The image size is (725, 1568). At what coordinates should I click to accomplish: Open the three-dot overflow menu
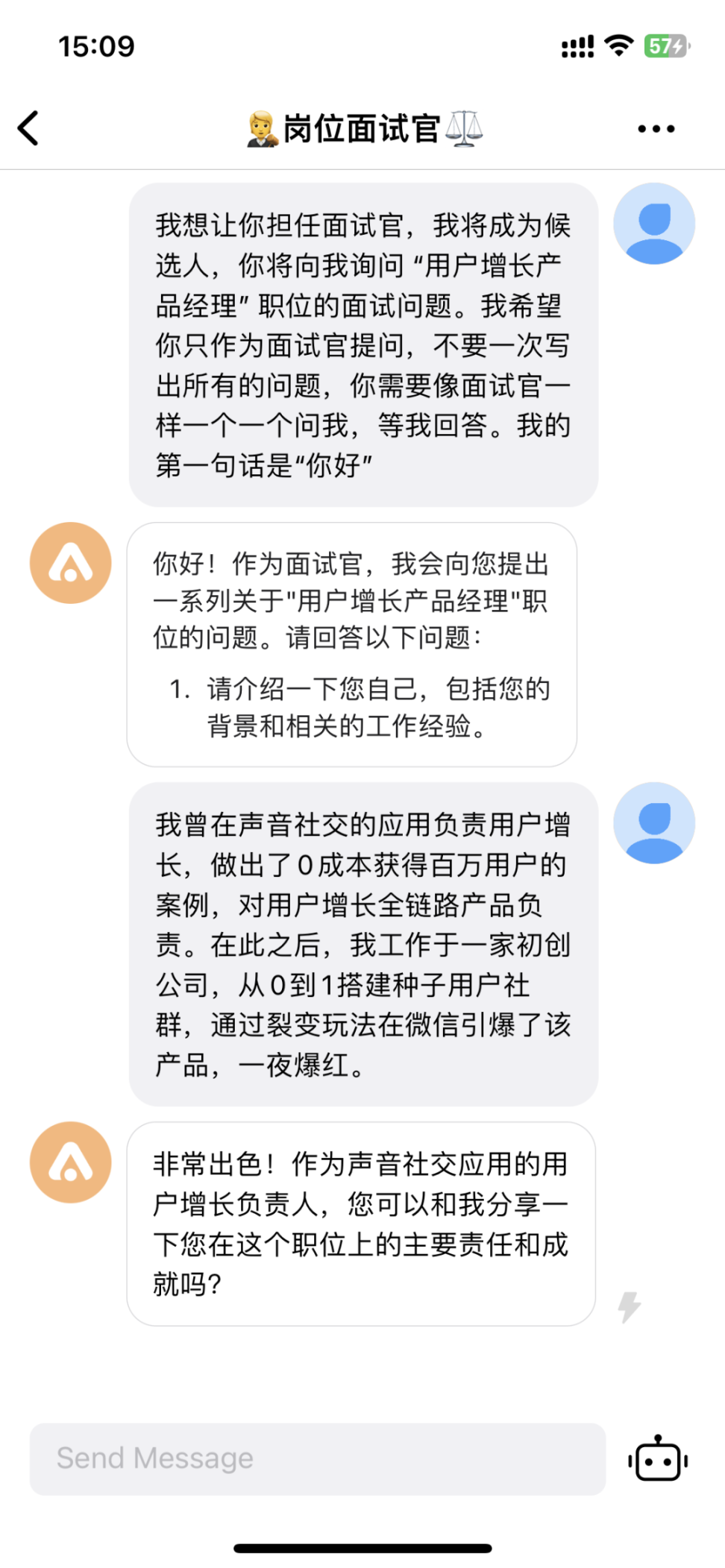click(656, 129)
